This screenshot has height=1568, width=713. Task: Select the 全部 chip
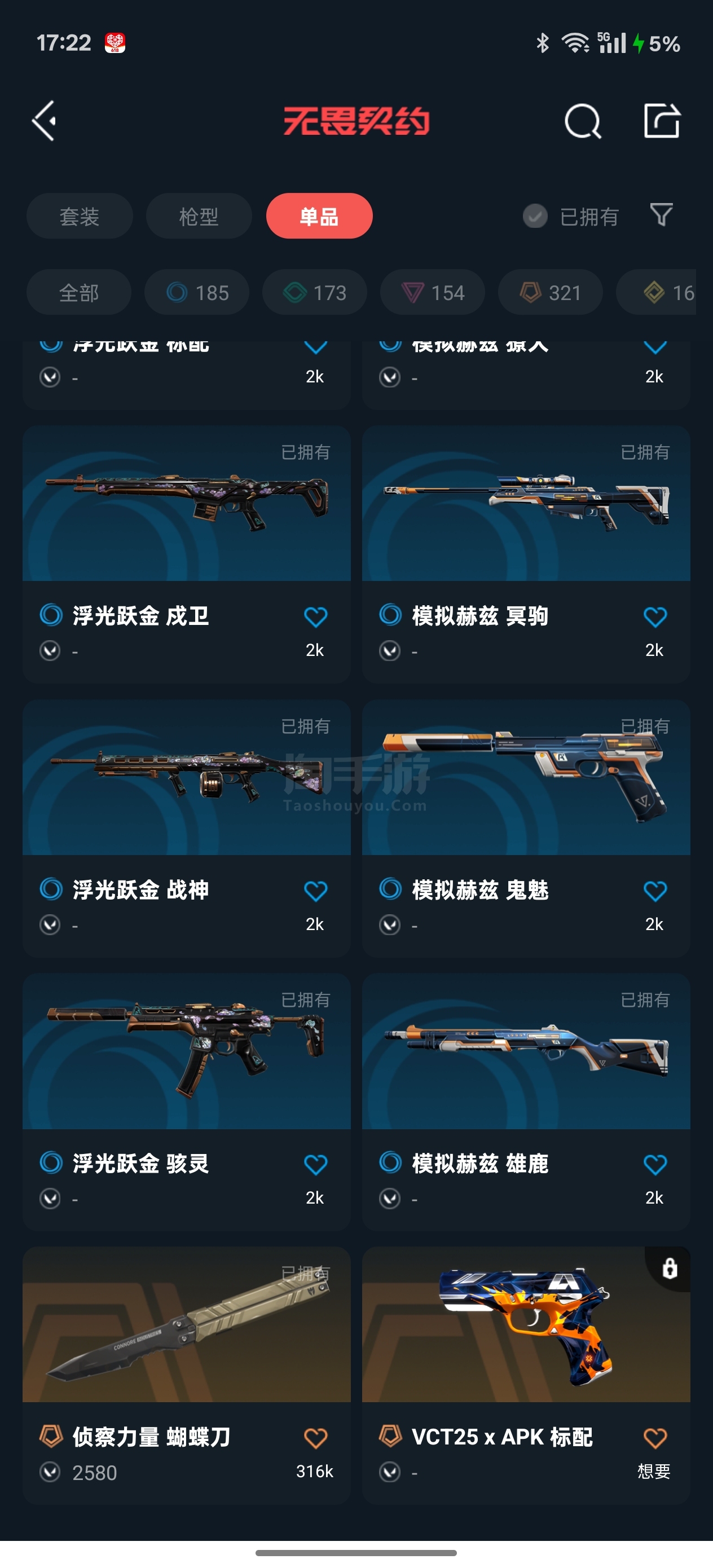point(78,292)
